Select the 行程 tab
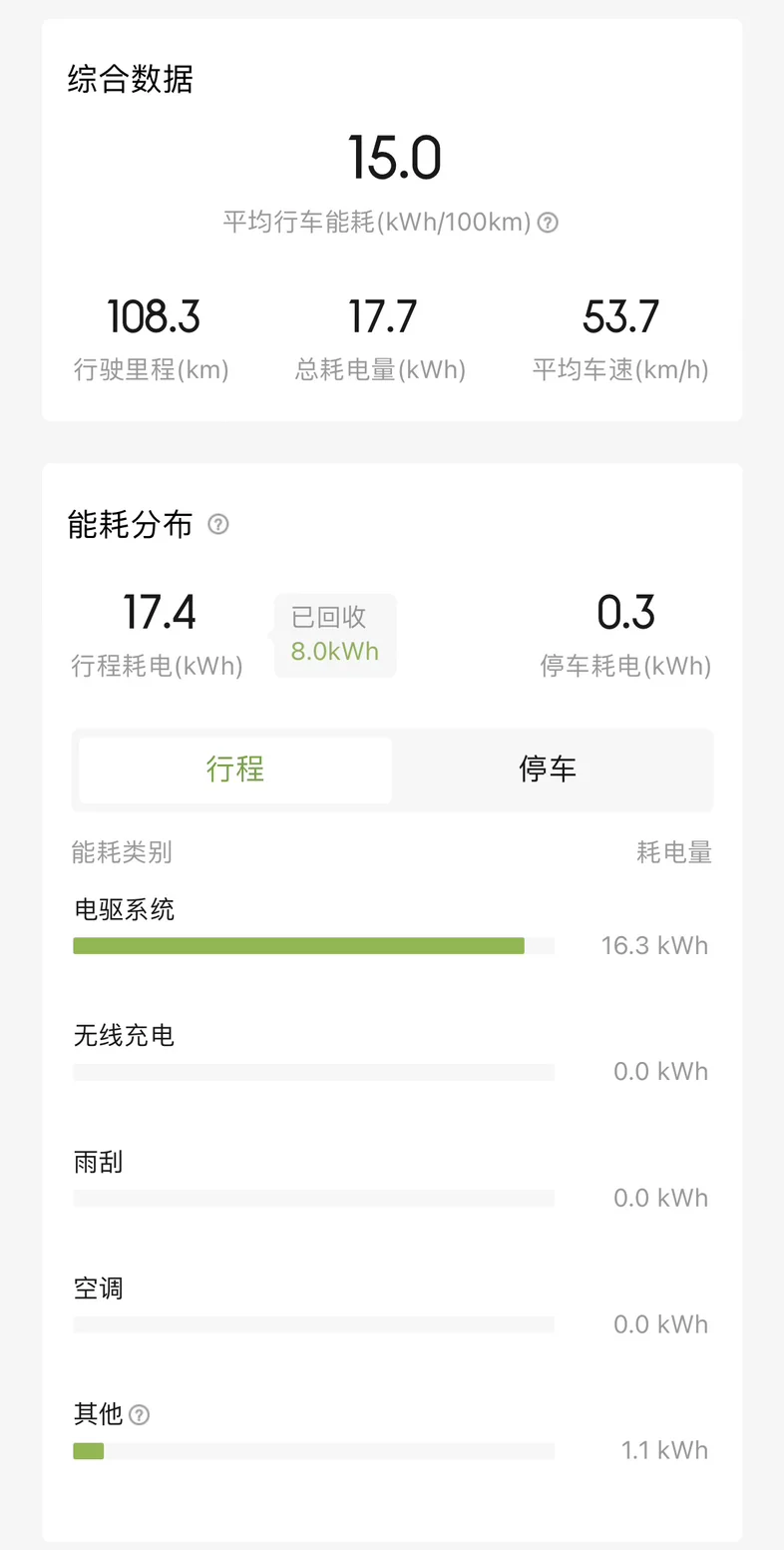This screenshot has width=784, height=1550. pyautogui.click(x=235, y=770)
